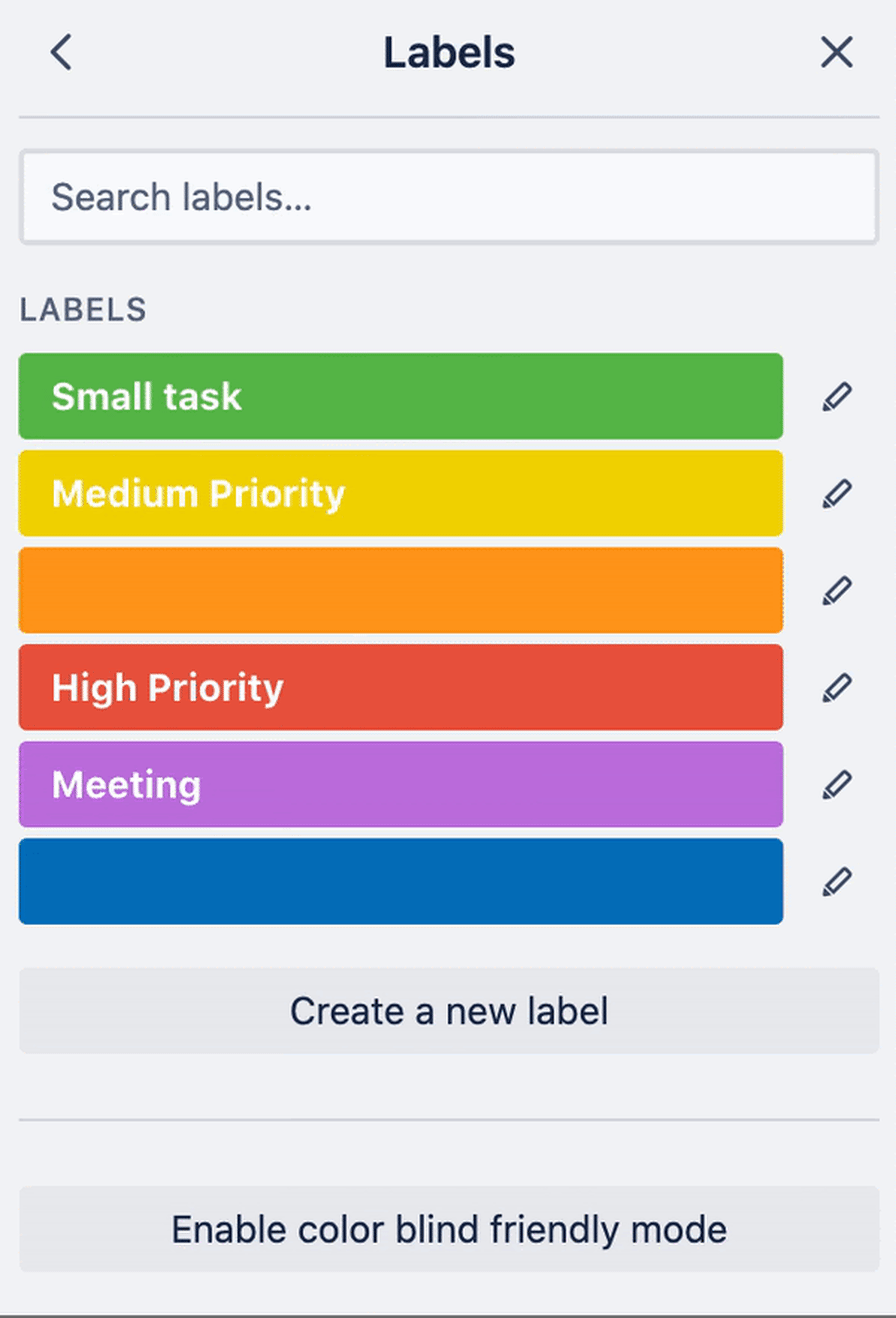Select the orange label bar
The width and height of the screenshot is (896, 1318).
[400, 590]
